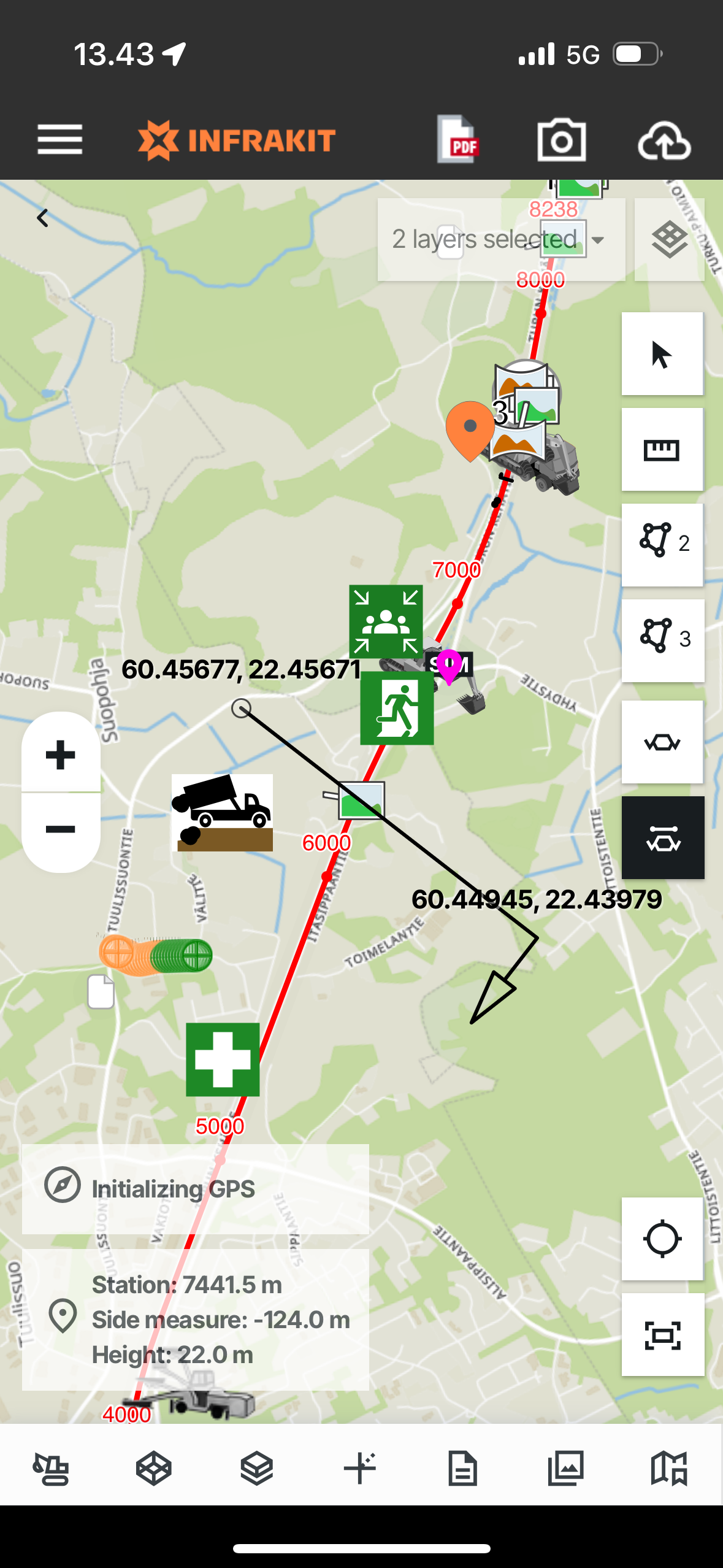The height and width of the screenshot is (1568, 723).
Task: Open the documents tab in bottom bar
Action: pyautogui.click(x=462, y=1469)
